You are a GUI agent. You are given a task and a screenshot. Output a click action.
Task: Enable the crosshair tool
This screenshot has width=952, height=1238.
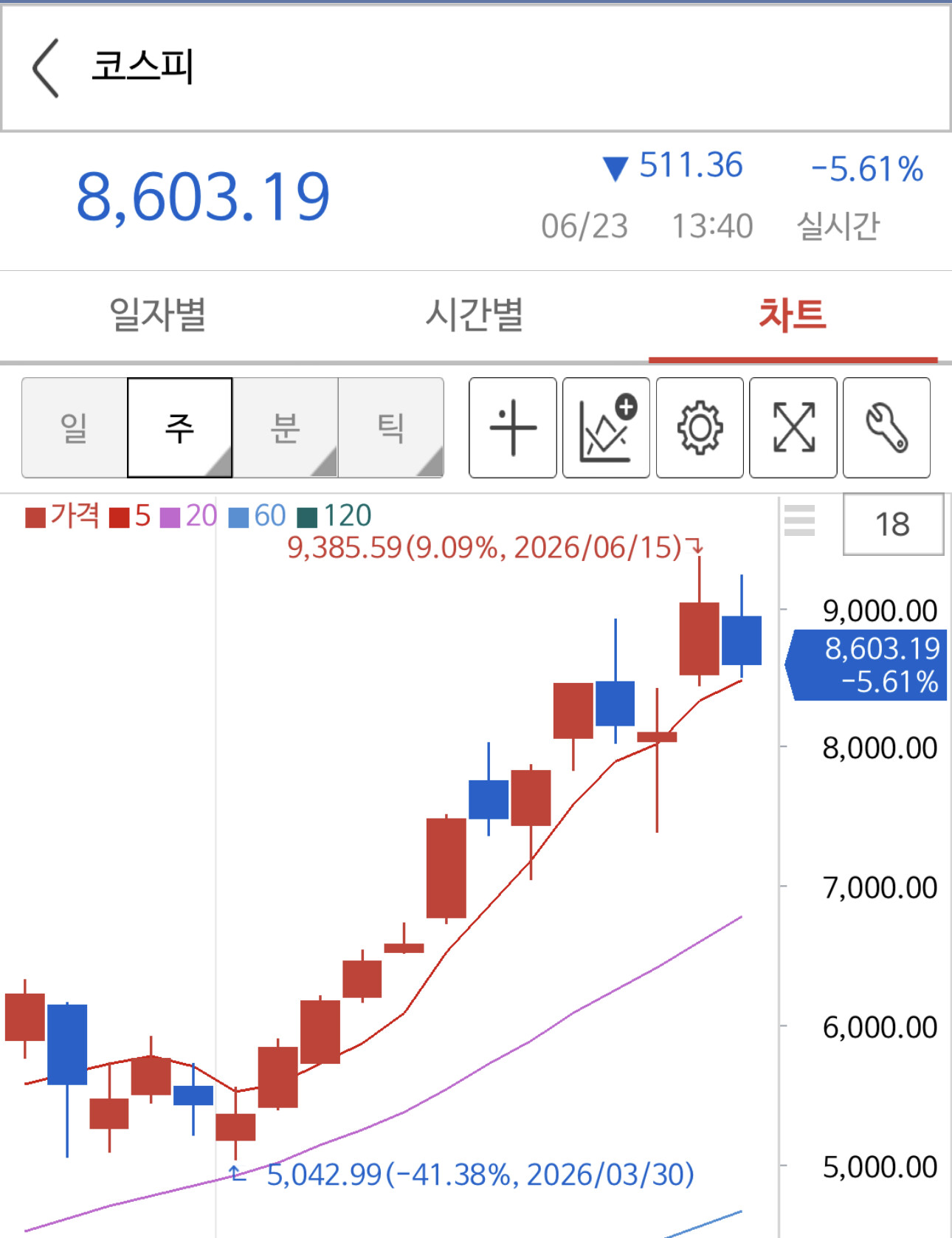(513, 427)
